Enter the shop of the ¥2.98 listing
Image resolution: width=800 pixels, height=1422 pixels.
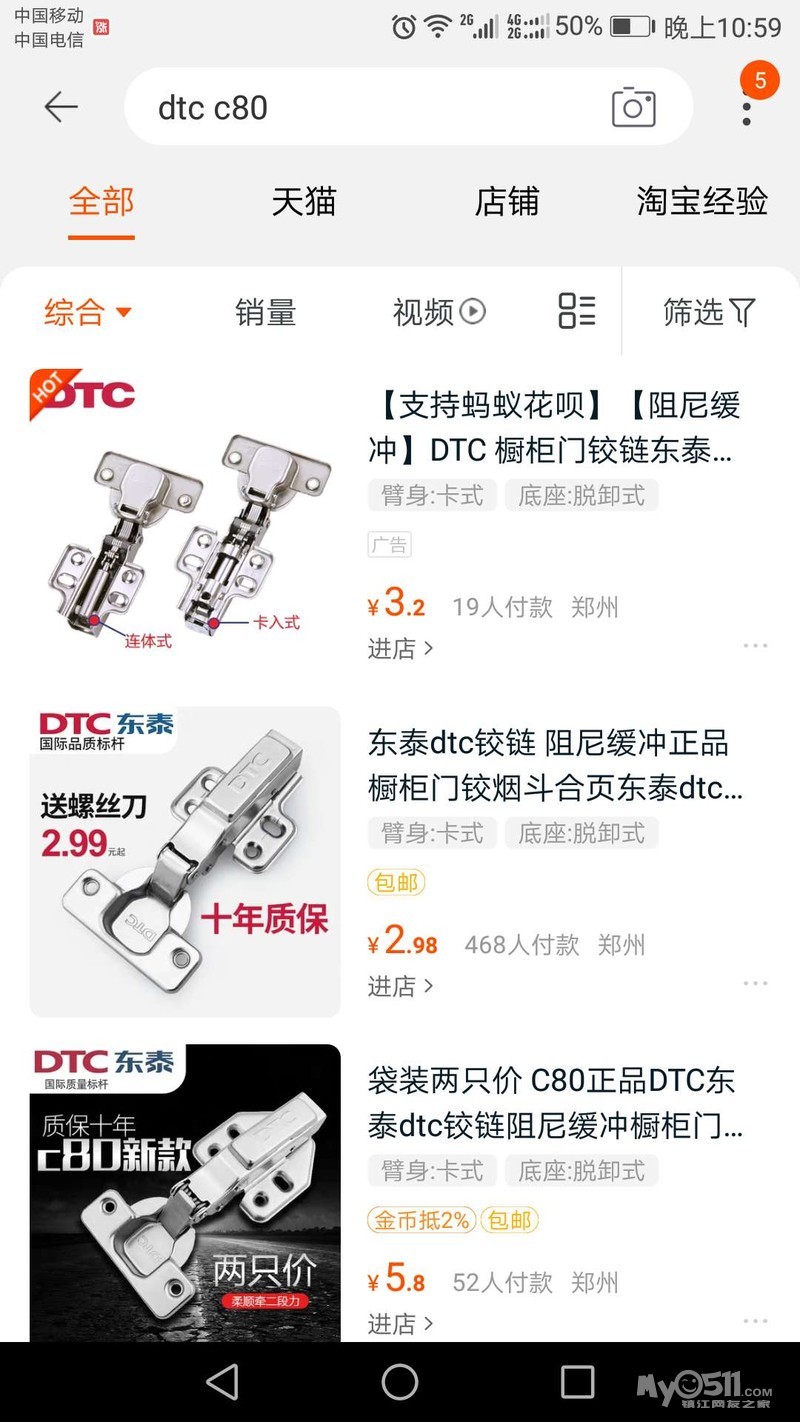[400, 986]
